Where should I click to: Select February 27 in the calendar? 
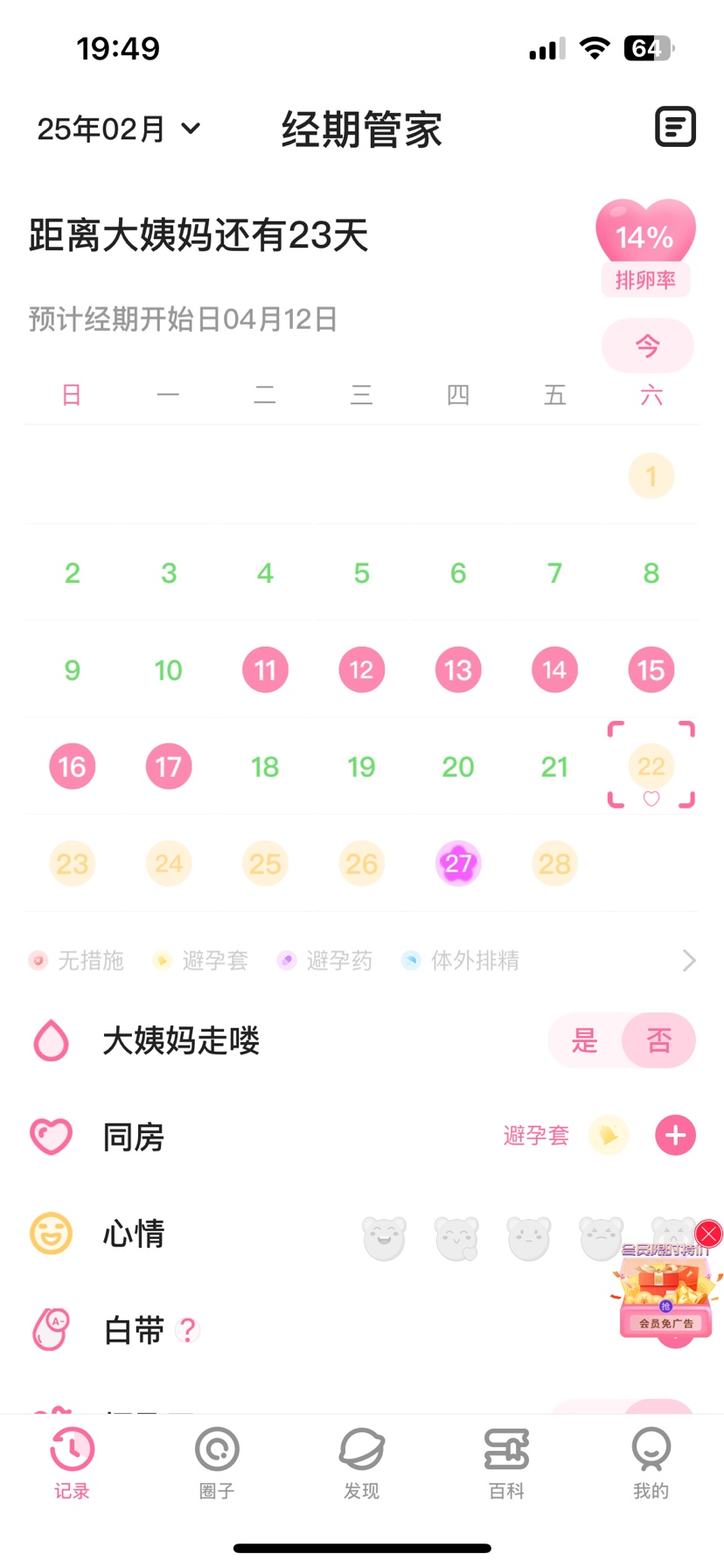click(x=457, y=864)
